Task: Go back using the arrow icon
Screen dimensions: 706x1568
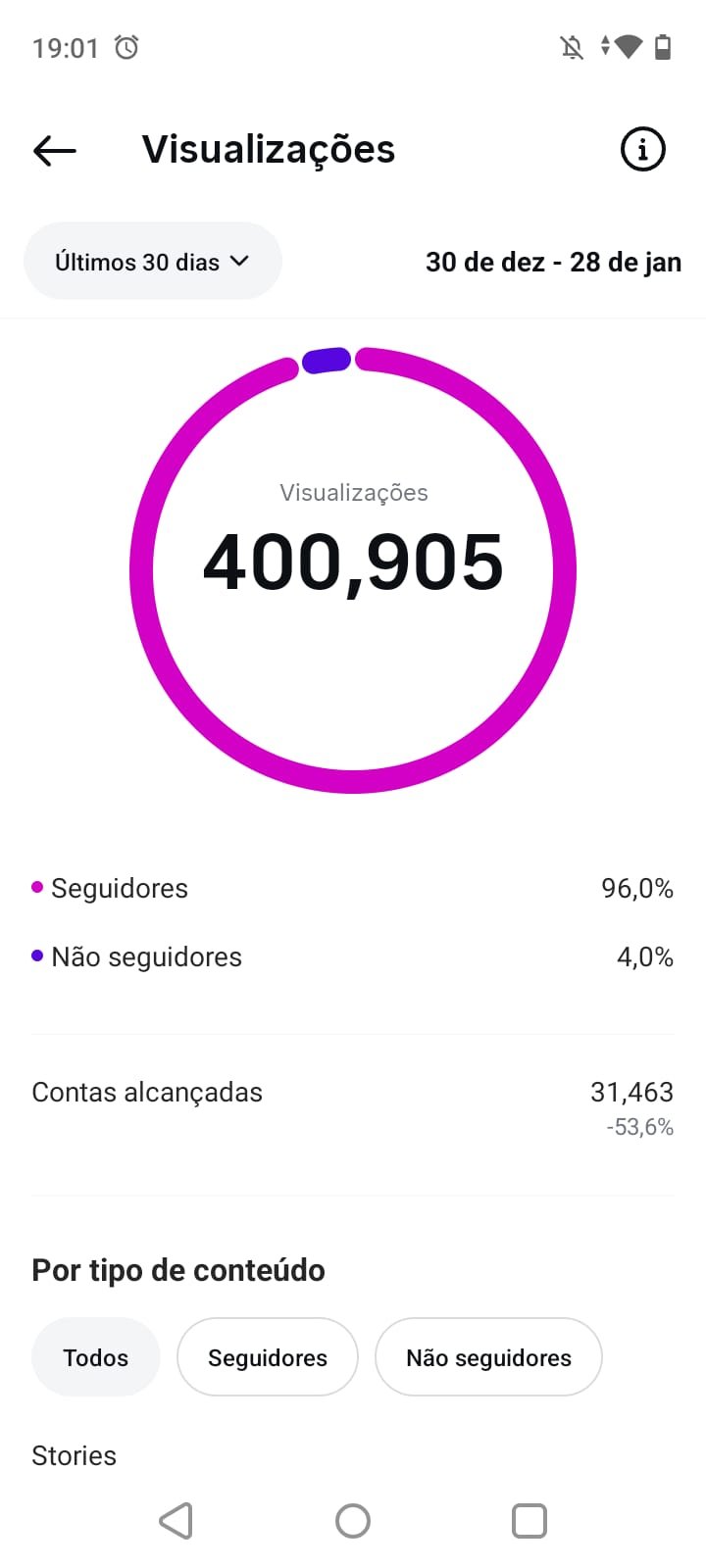Action: 55,150
